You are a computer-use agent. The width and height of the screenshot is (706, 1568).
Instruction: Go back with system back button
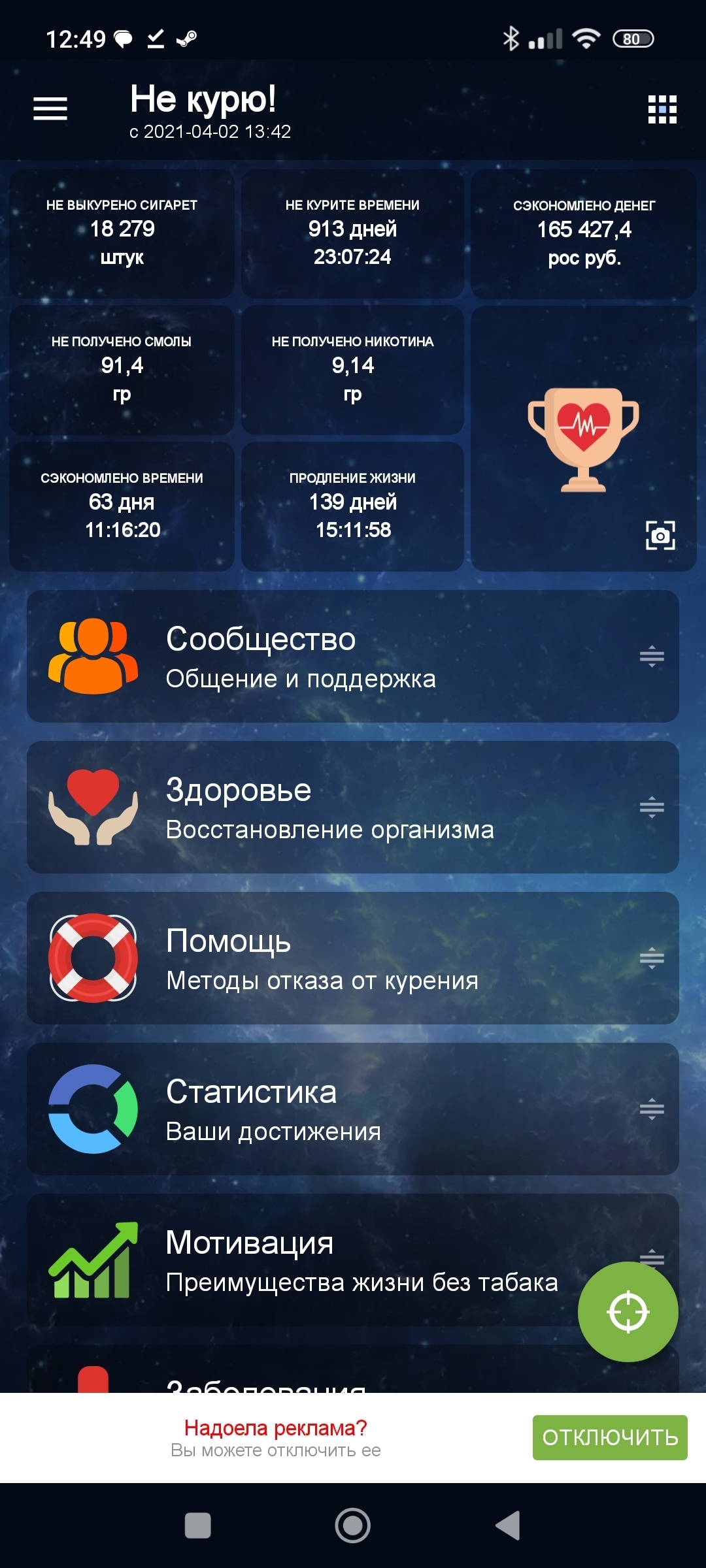[508, 1526]
